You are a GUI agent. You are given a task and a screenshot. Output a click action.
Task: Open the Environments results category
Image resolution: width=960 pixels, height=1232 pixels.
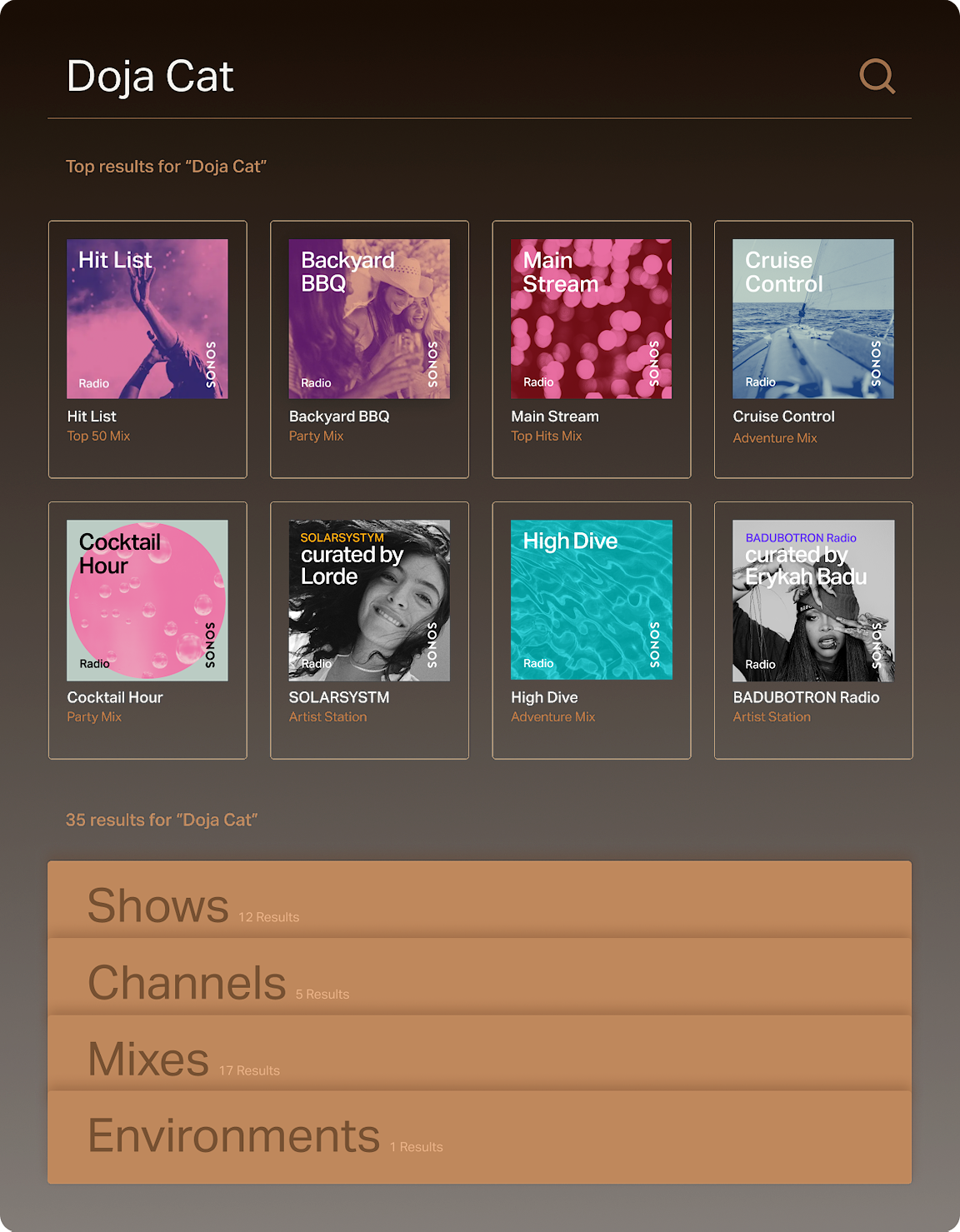coord(479,1135)
